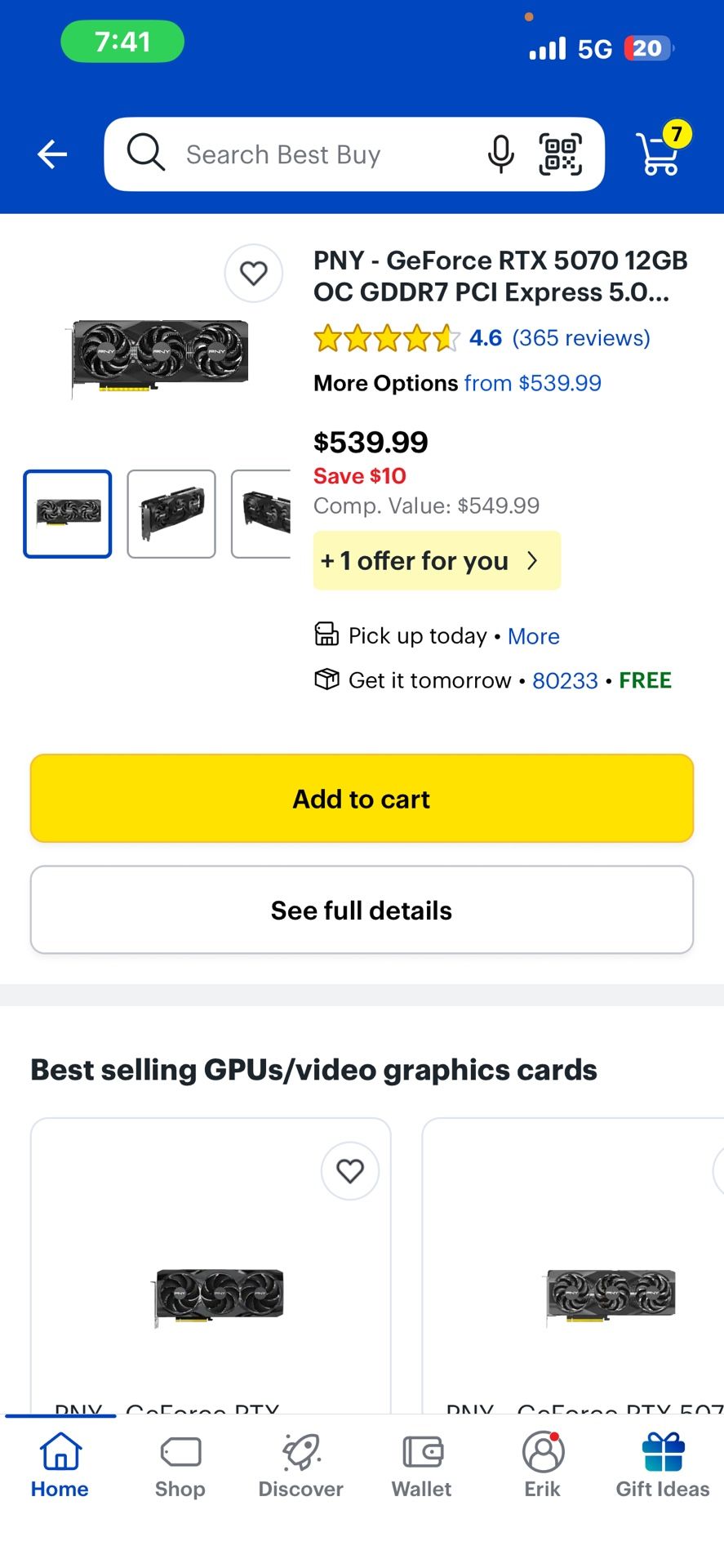Save the RTX 5070 to favorites
Viewport: 724px width, 1568px height.
pos(253,274)
